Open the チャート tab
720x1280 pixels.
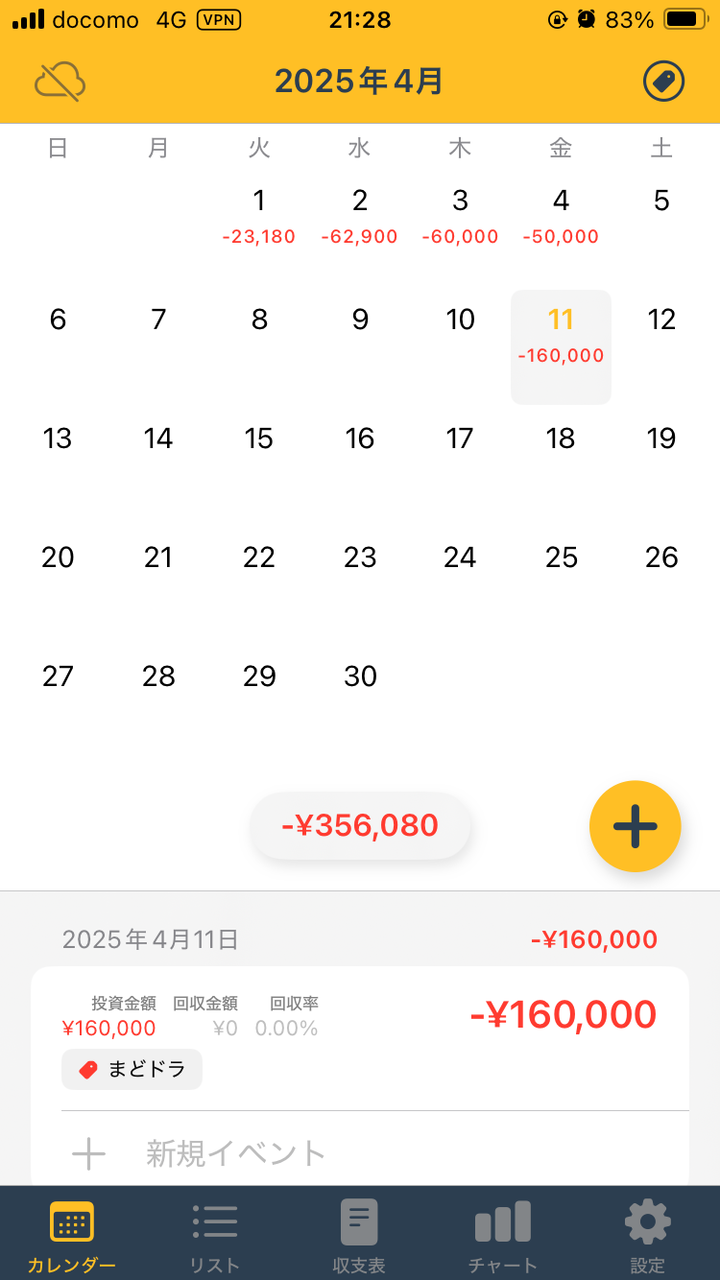point(503,1236)
